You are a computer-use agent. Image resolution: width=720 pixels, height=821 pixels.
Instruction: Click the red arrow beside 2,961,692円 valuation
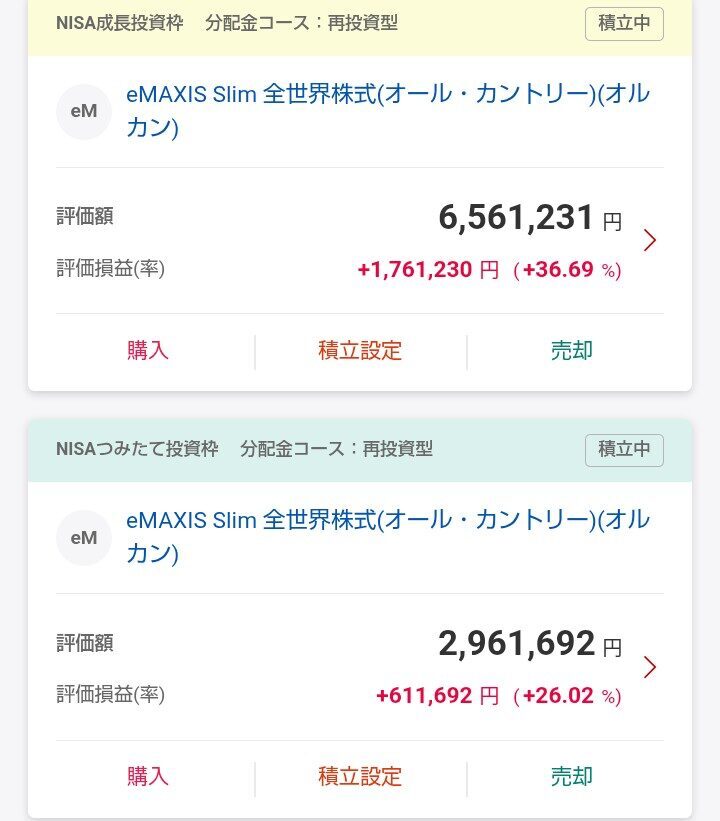(649, 666)
